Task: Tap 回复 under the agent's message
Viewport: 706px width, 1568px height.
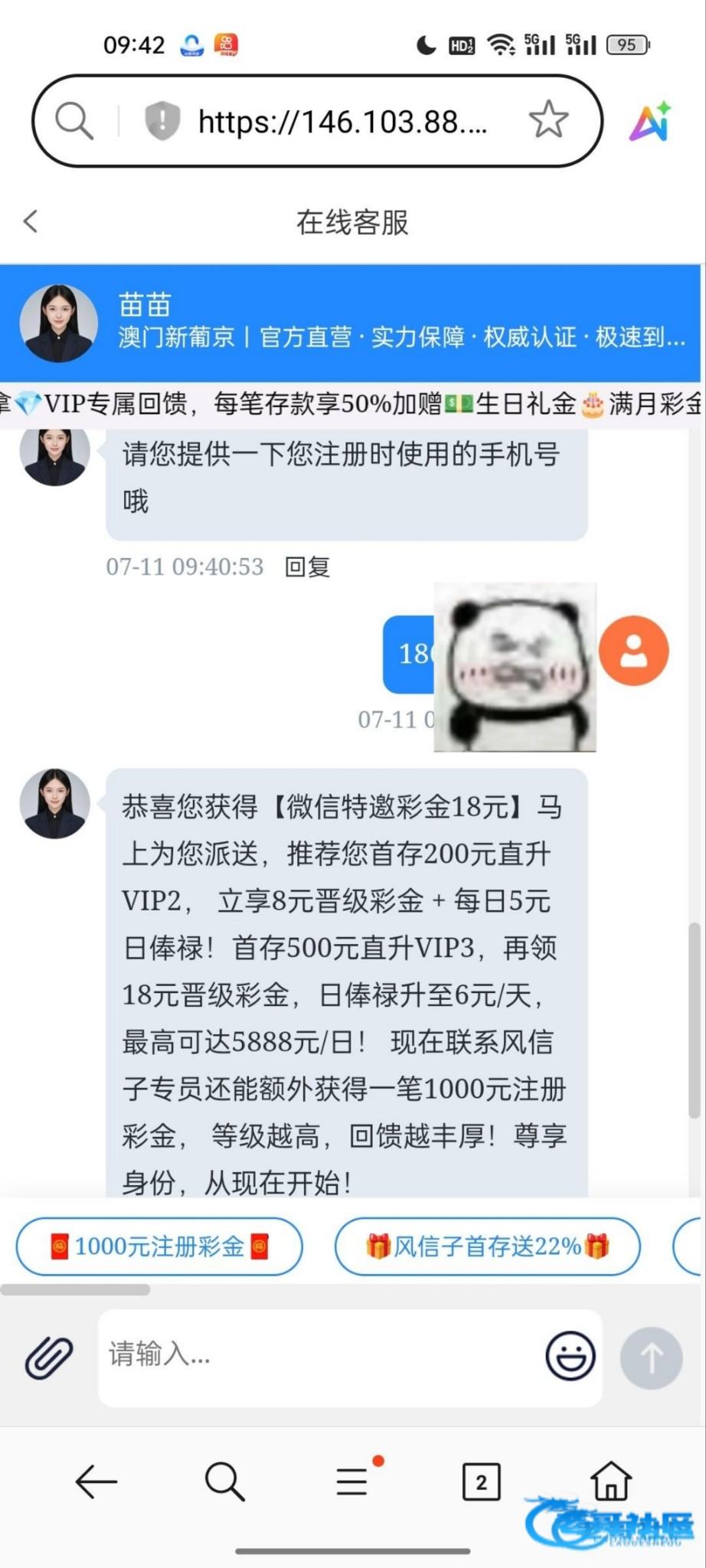Action: [x=307, y=567]
